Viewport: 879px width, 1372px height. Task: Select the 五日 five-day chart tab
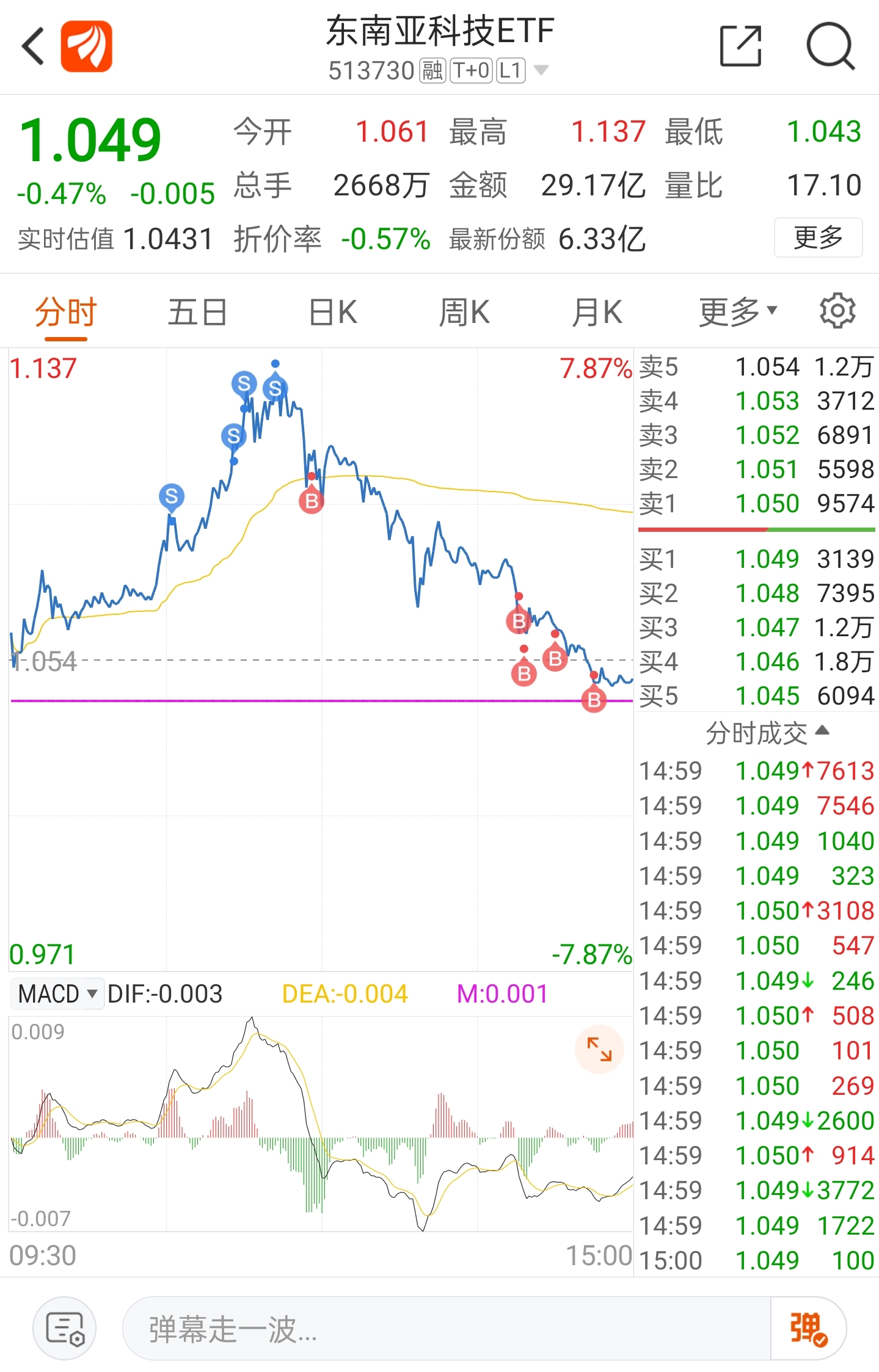click(x=197, y=310)
